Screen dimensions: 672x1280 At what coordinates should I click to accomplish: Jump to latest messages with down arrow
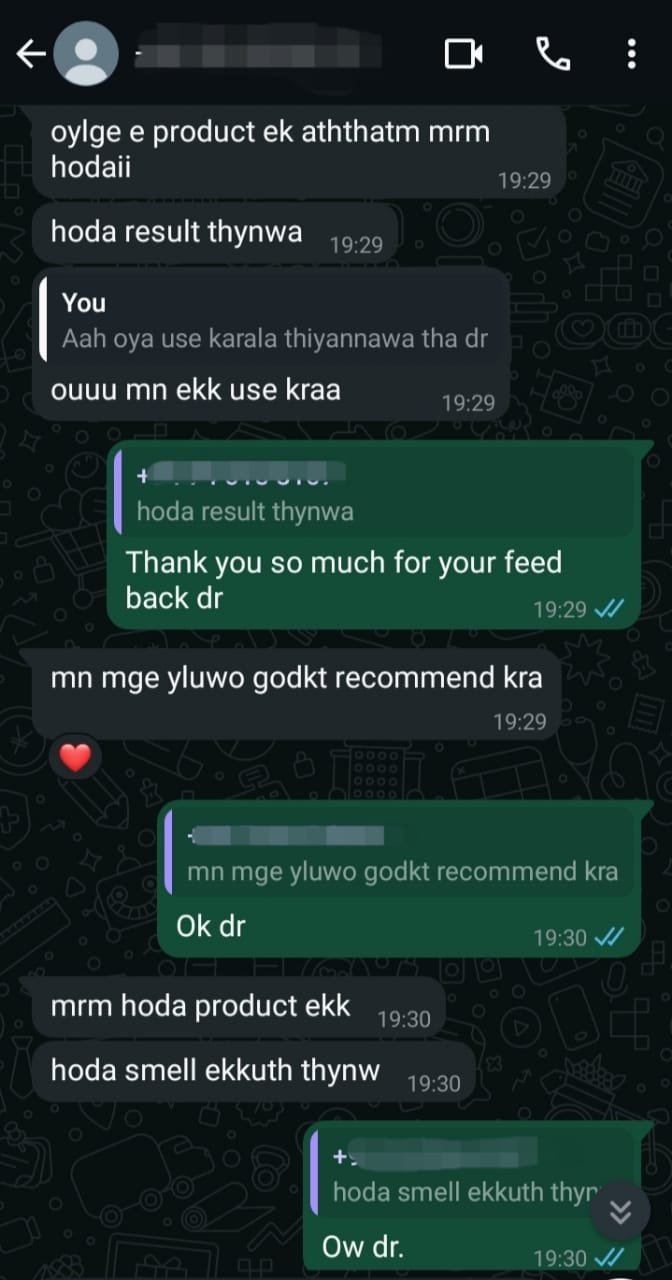click(620, 1213)
